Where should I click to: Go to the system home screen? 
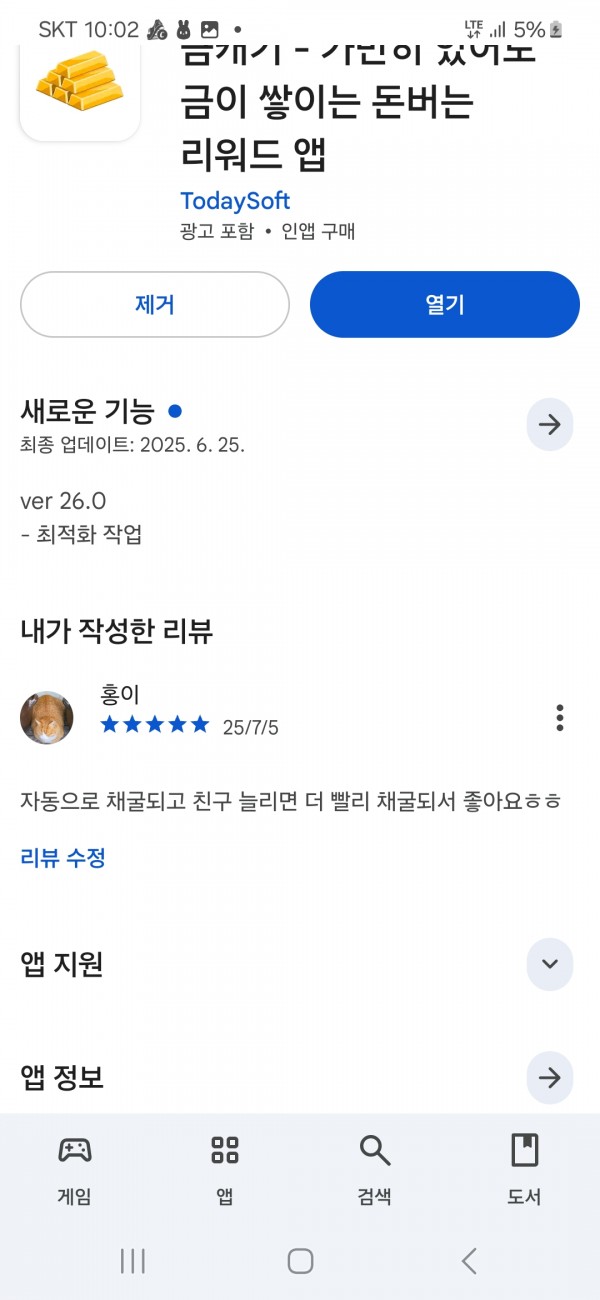(x=300, y=1261)
